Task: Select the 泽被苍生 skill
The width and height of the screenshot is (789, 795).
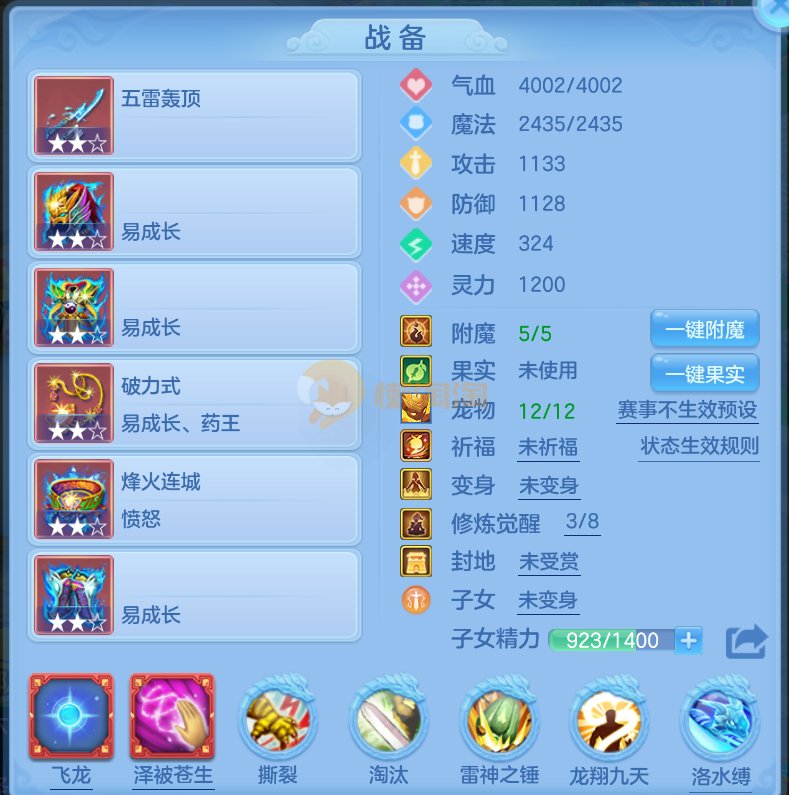Action: 172,717
